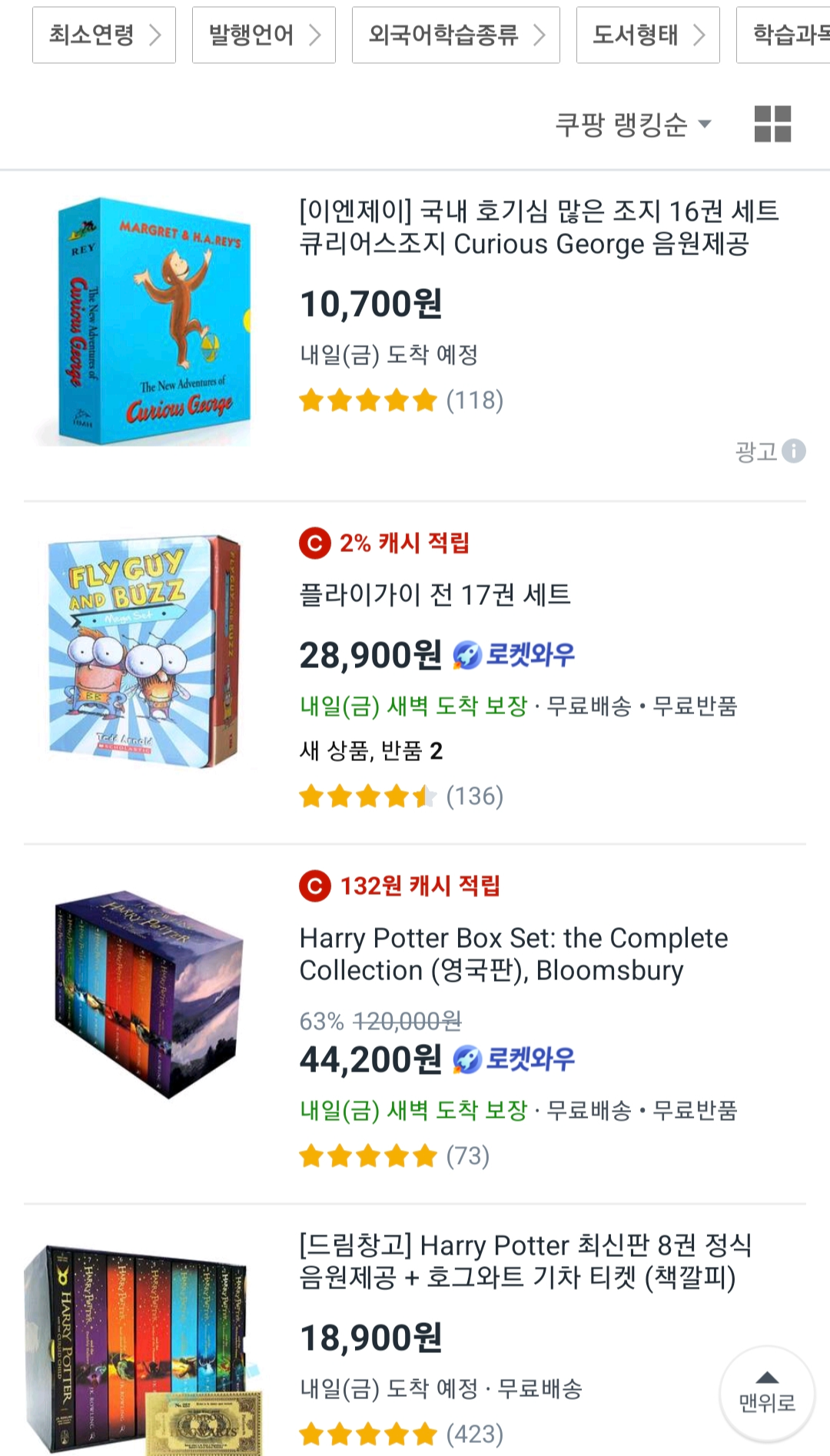830x1456 pixels.
Task: Open the 외국어학습종류 filter chevron
Action: tap(456, 35)
